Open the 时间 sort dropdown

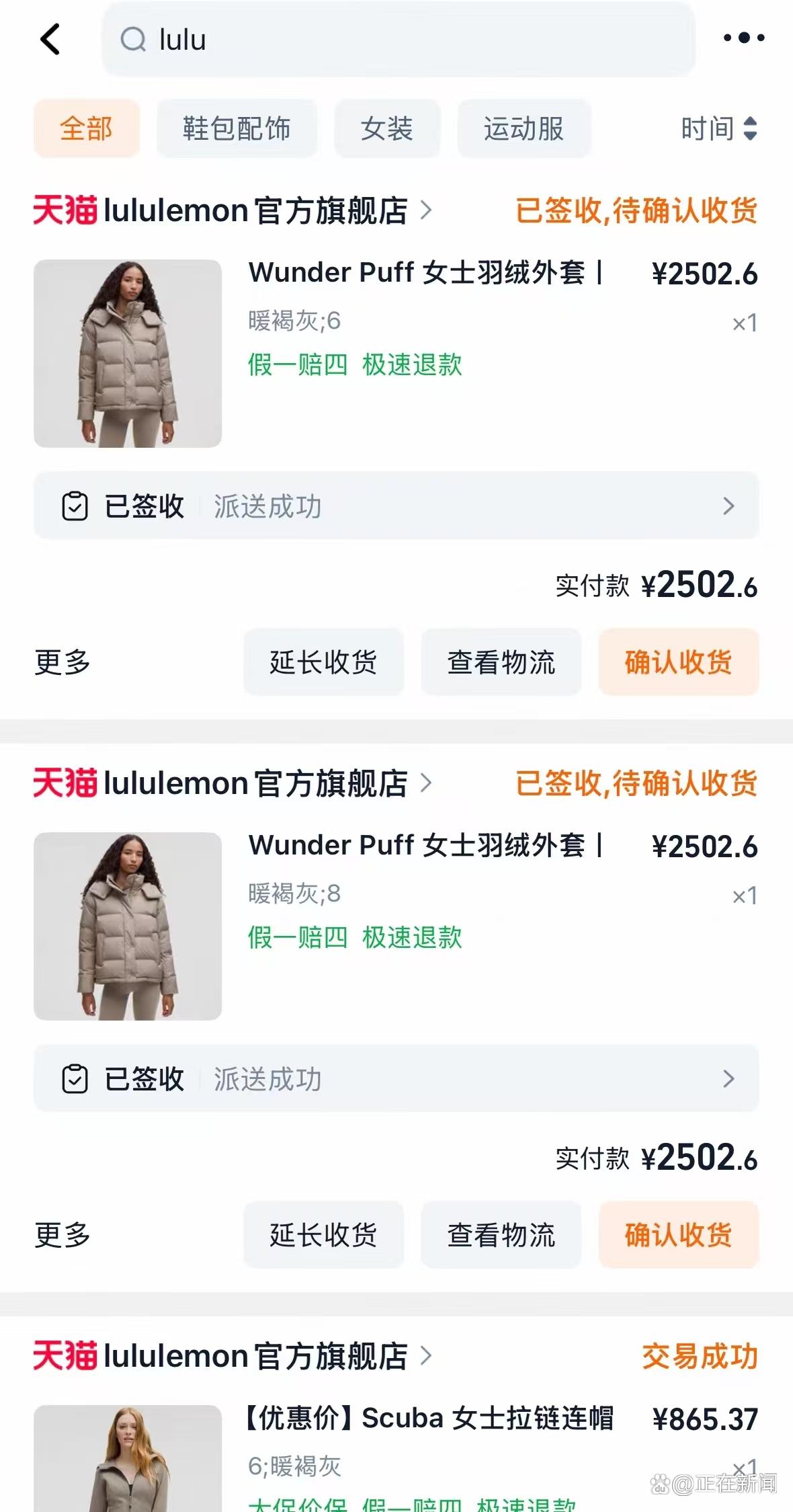[x=718, y=128]
